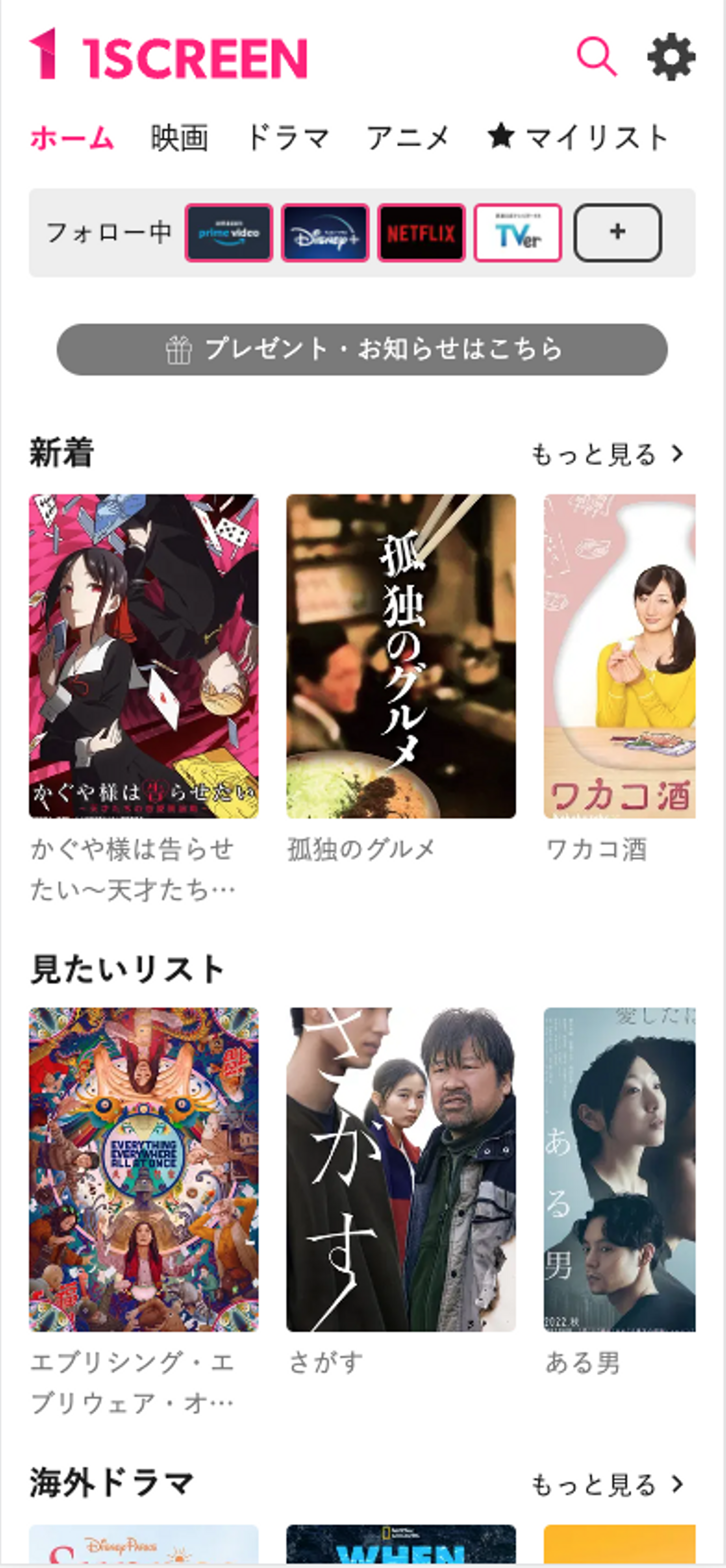Tap the TVer service chip

(517, 233)
